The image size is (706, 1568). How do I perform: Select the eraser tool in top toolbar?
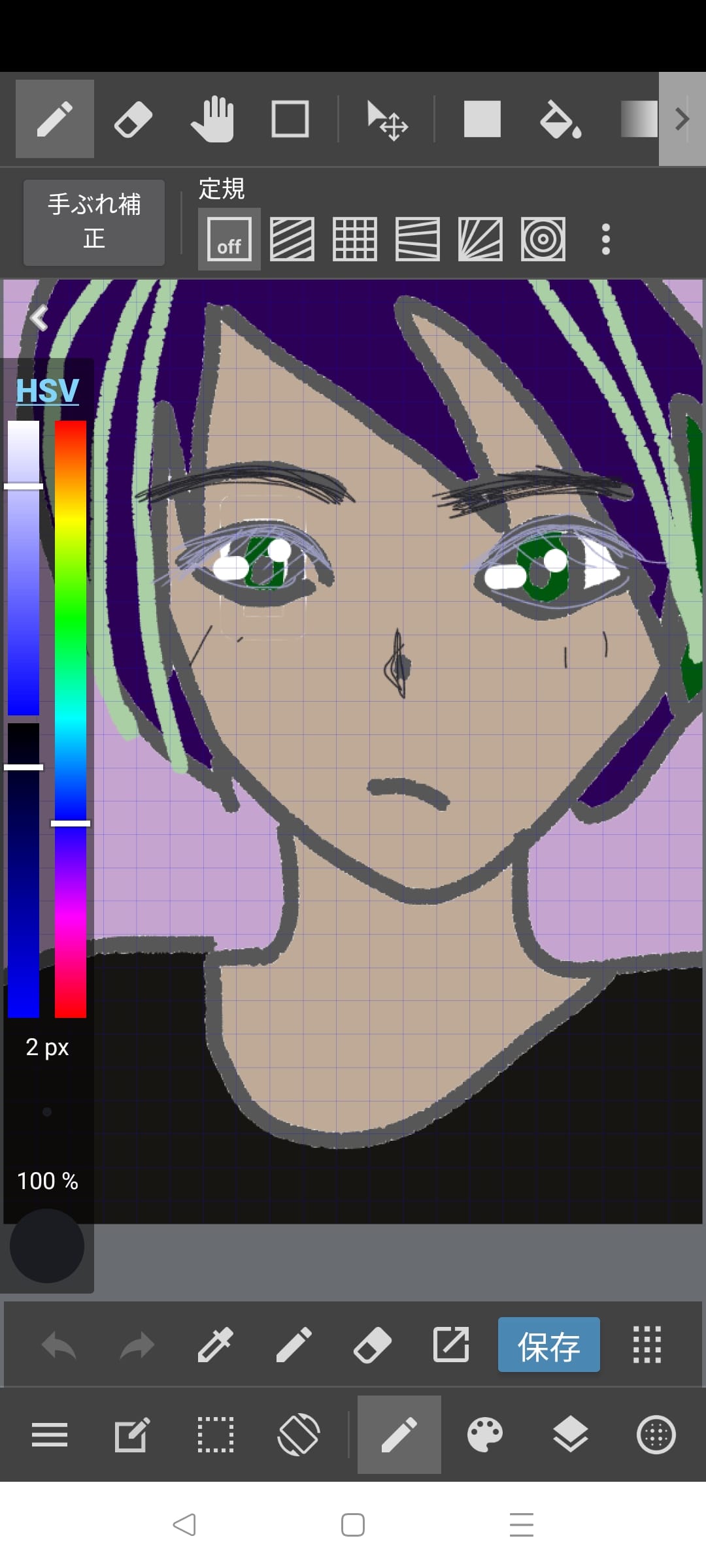[133, 120]
